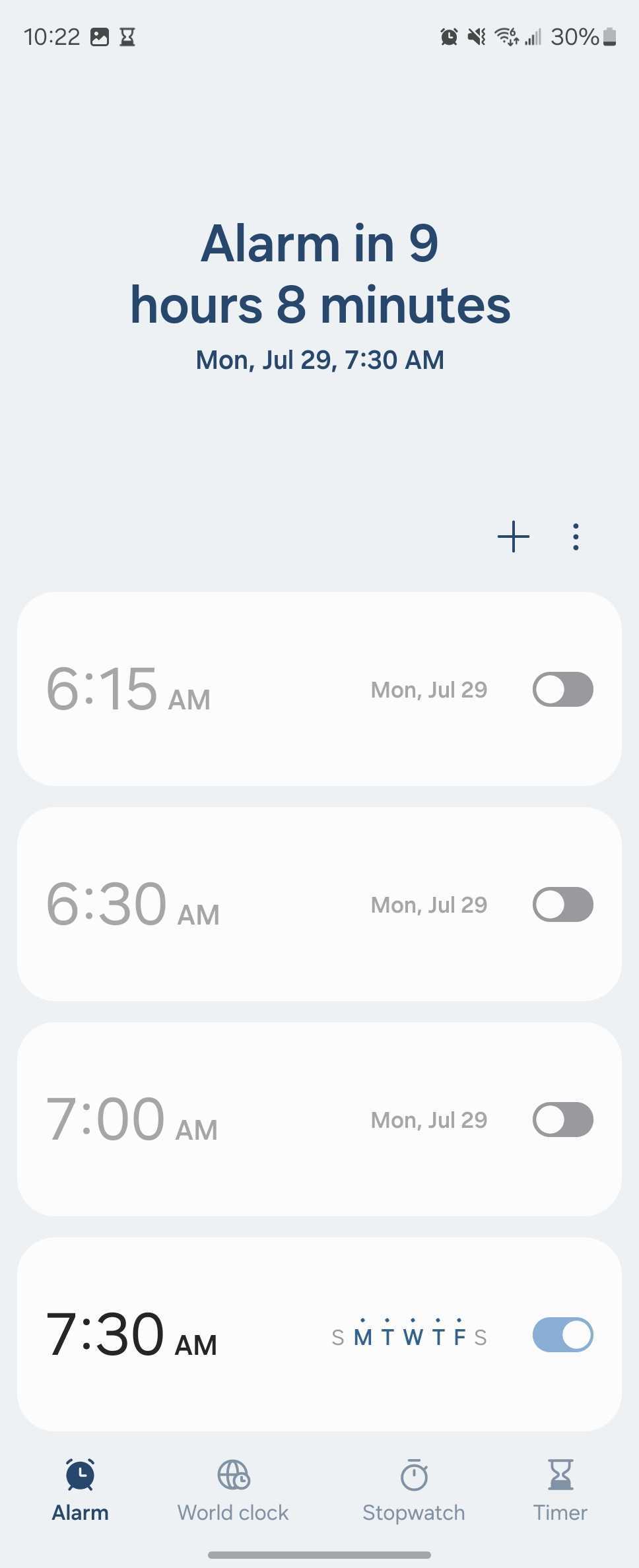Enable the 6:30 AM alarm

[x=562, y=904]
